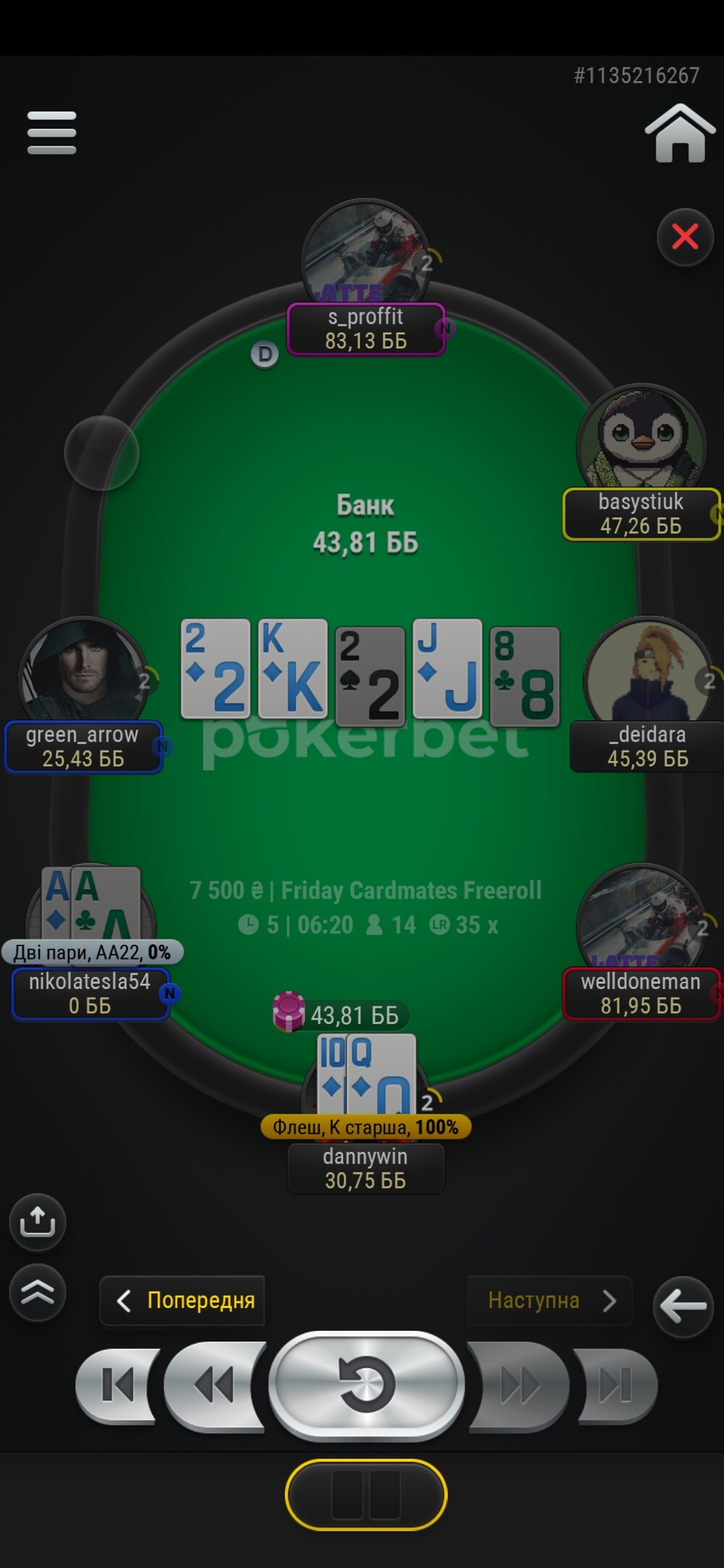Replay the hand from the start
This screenshot has width=724, height=1568.
pos(367,1385)
